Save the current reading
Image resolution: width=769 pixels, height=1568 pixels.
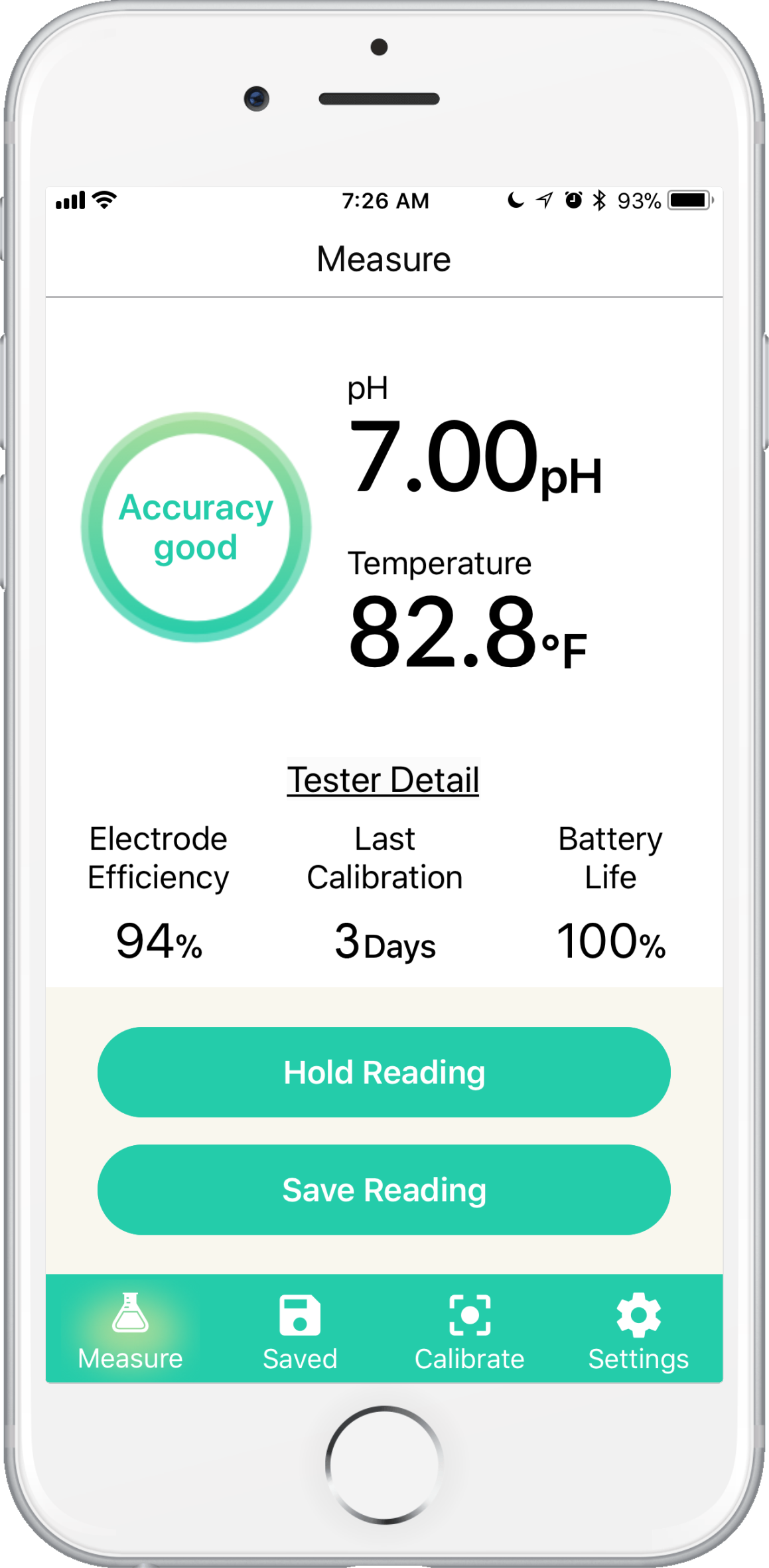click(x=384, y=1190)
